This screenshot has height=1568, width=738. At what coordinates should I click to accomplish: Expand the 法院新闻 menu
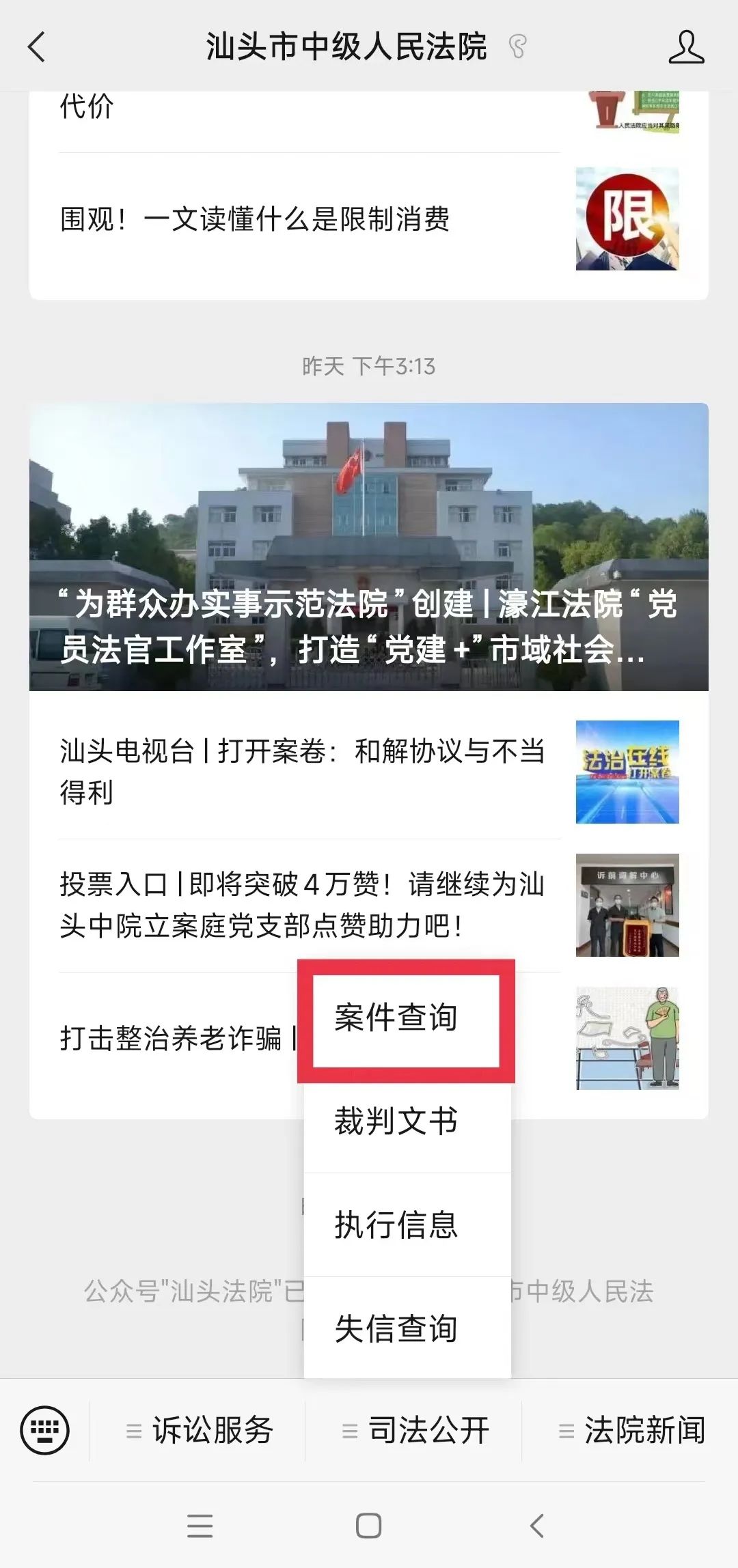[631, 1430]
